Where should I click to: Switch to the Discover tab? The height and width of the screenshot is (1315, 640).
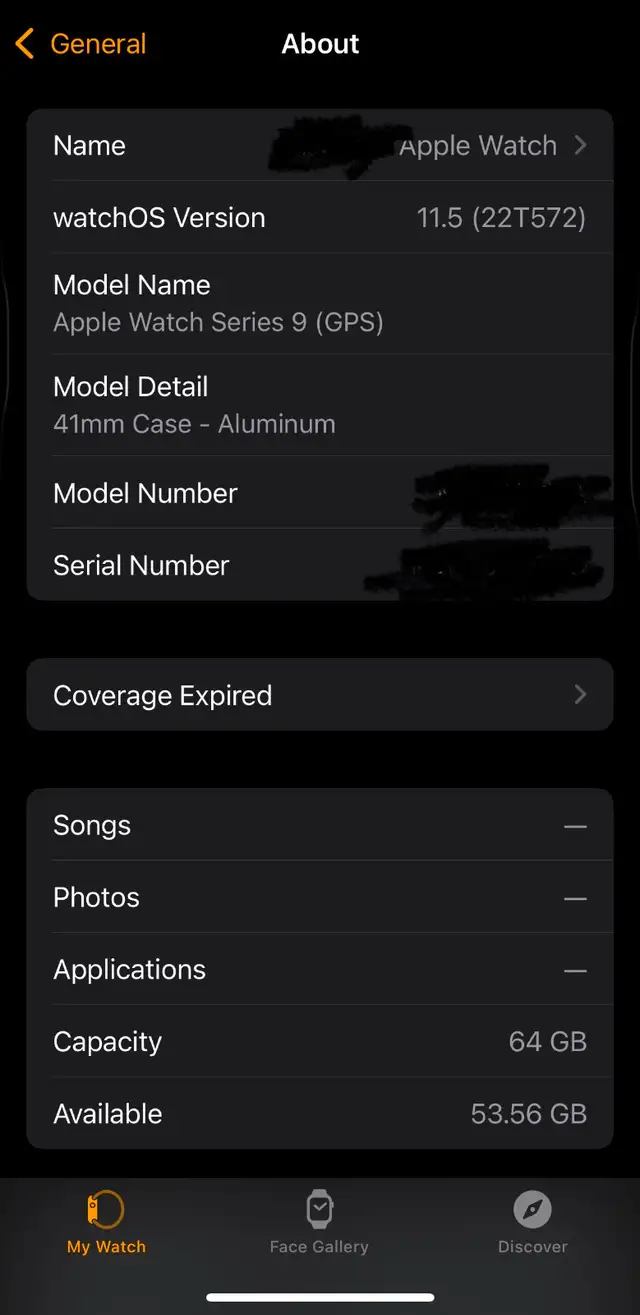pos(532,1223)
